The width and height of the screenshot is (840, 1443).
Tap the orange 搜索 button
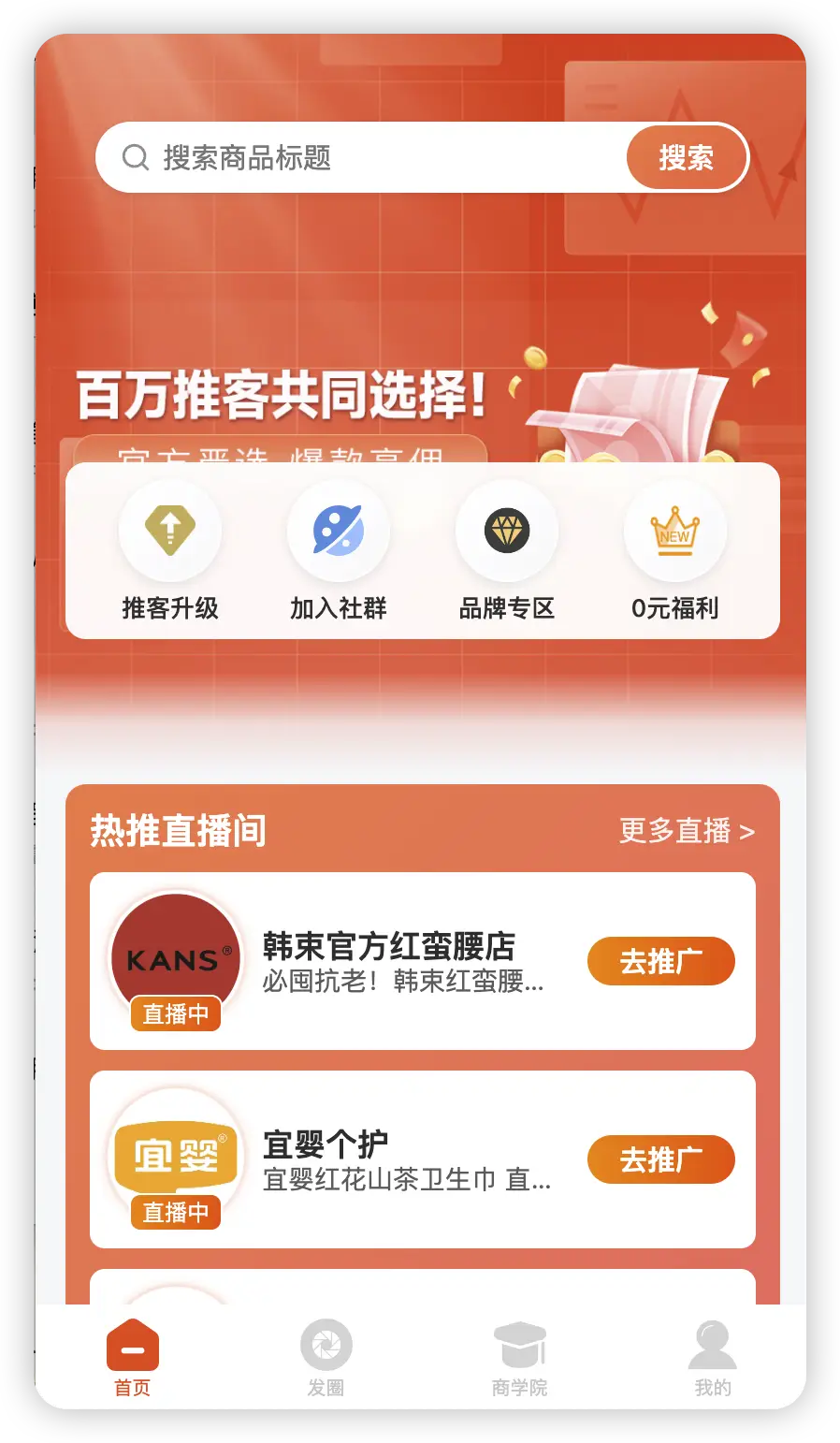[686, 158]
